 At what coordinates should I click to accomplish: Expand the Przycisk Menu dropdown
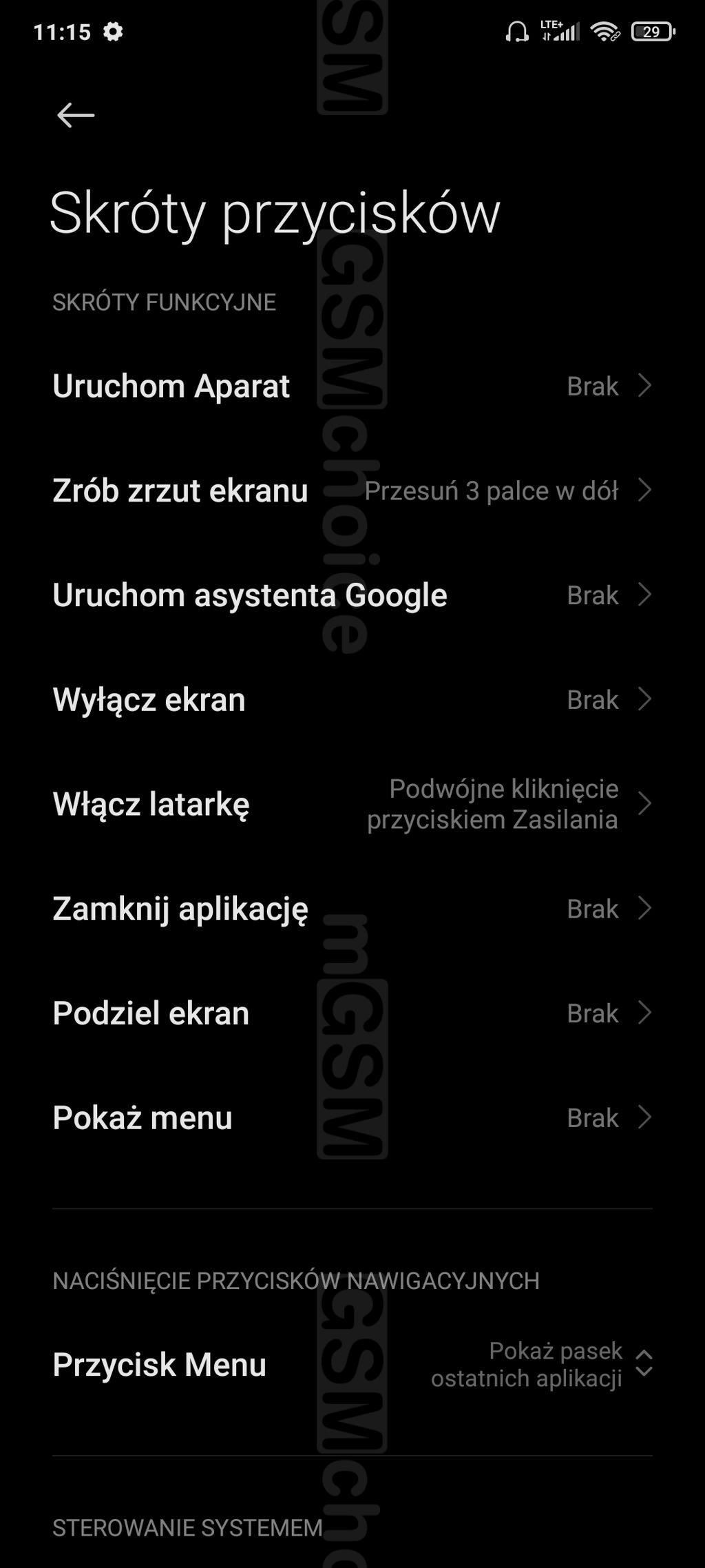point(643,1364)
